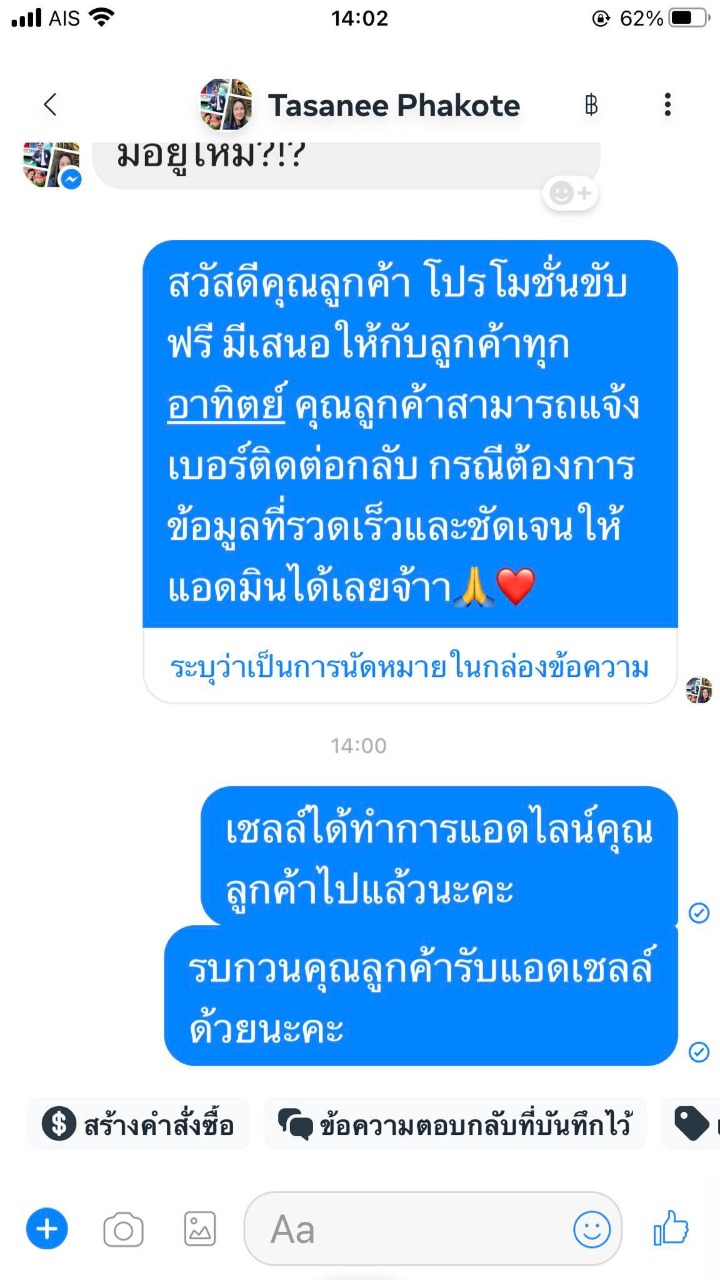Send a thumbs-up like

671,1228
